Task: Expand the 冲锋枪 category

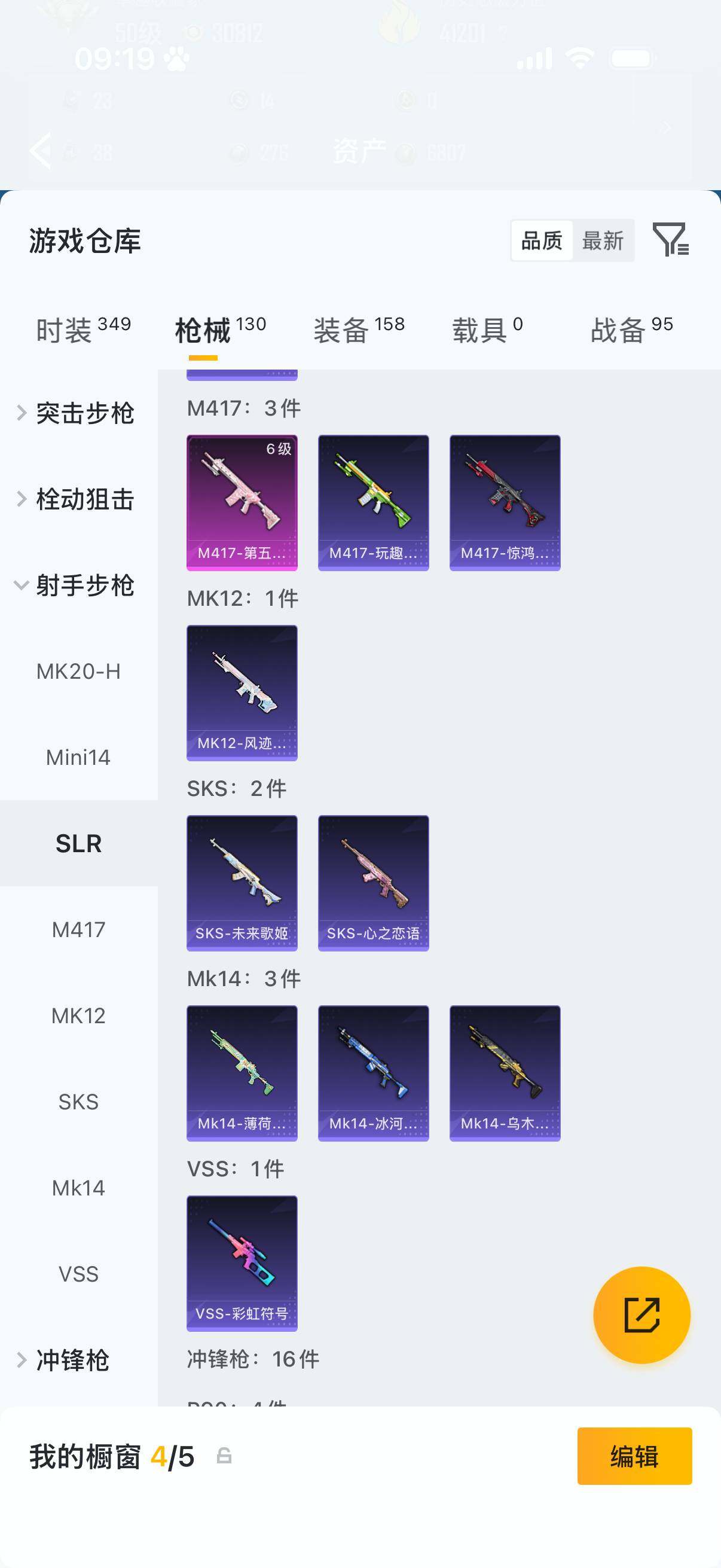Action: [x=72, y=1360]
